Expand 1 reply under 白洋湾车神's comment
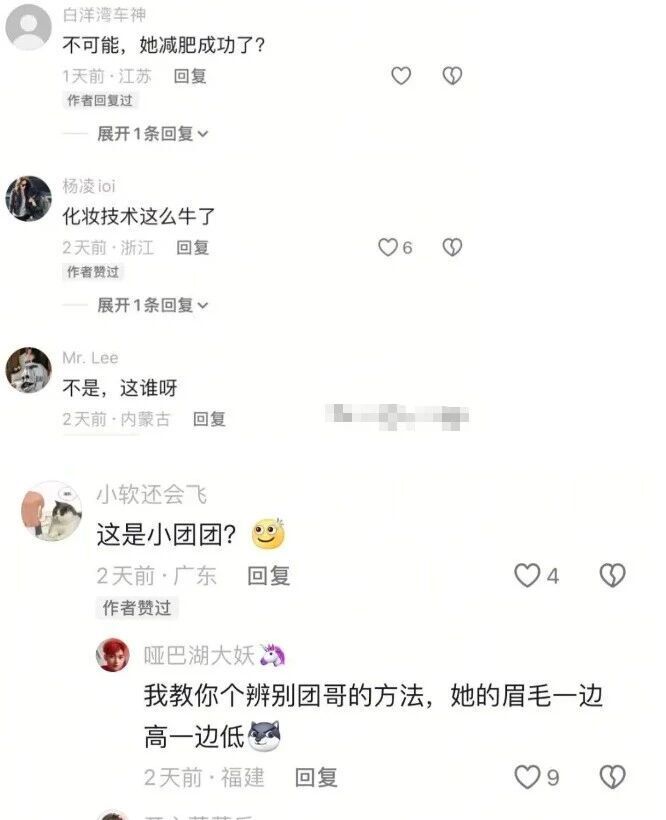The image size is (666, 820). click(x=152, y=133)
